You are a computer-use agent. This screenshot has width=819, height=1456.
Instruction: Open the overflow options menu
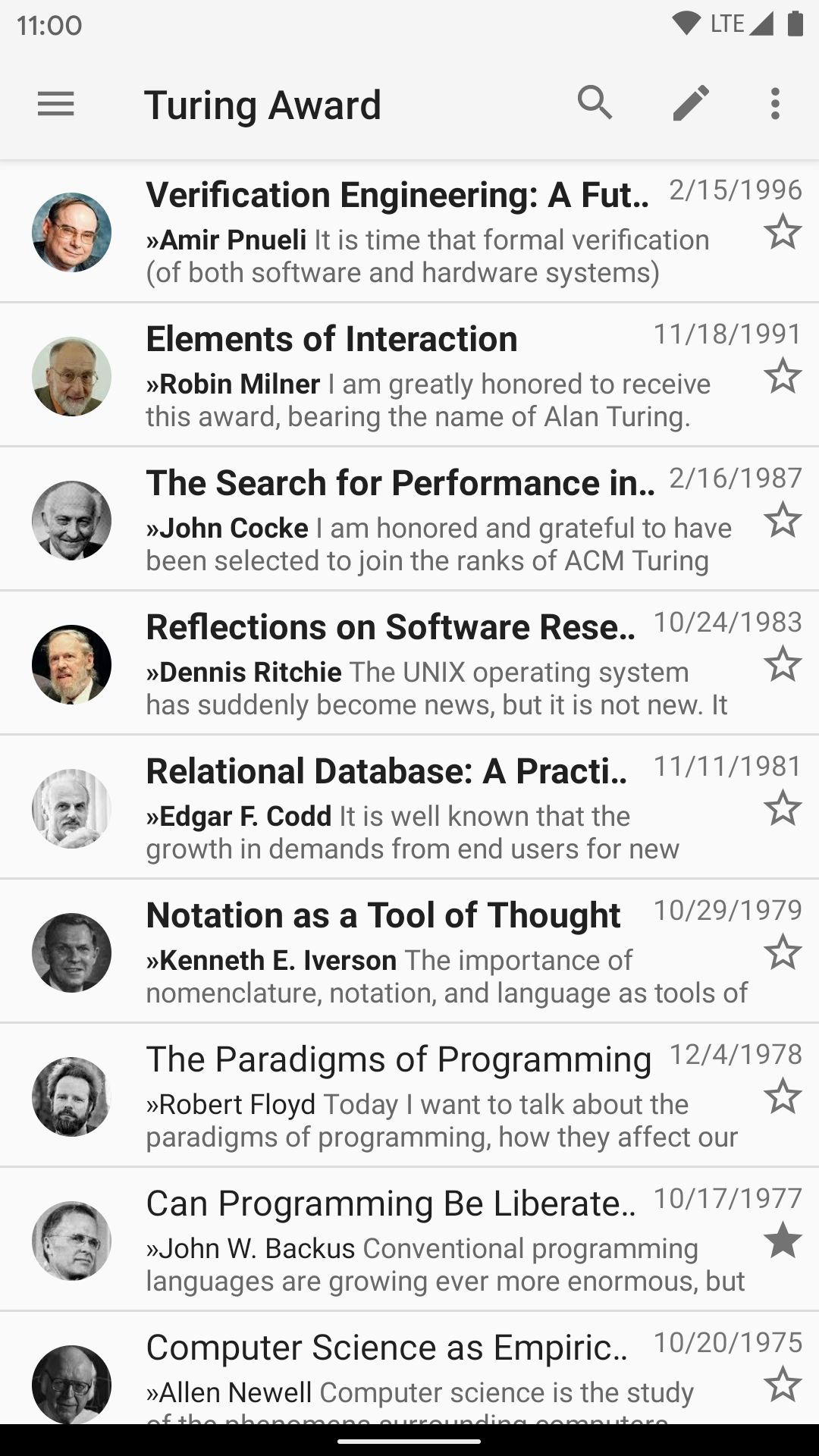[x=774, y=103]
